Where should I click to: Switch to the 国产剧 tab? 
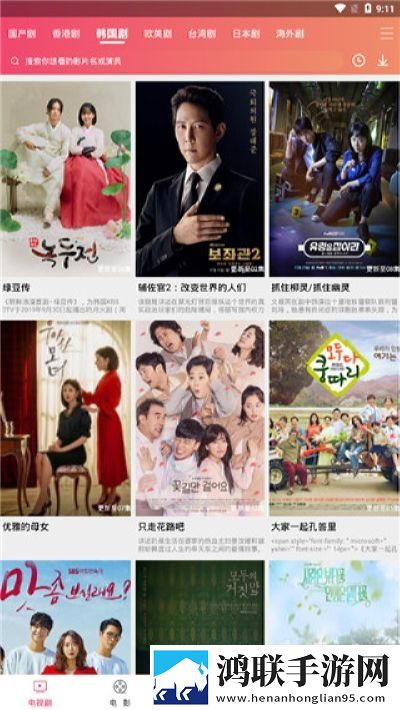click(22, 34)
